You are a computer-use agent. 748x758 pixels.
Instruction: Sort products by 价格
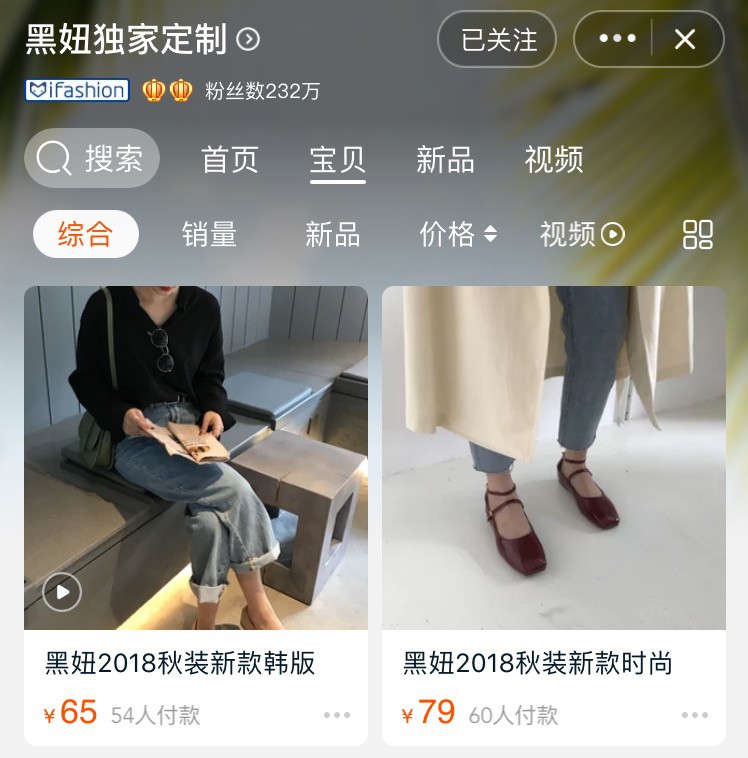(457, 234)
